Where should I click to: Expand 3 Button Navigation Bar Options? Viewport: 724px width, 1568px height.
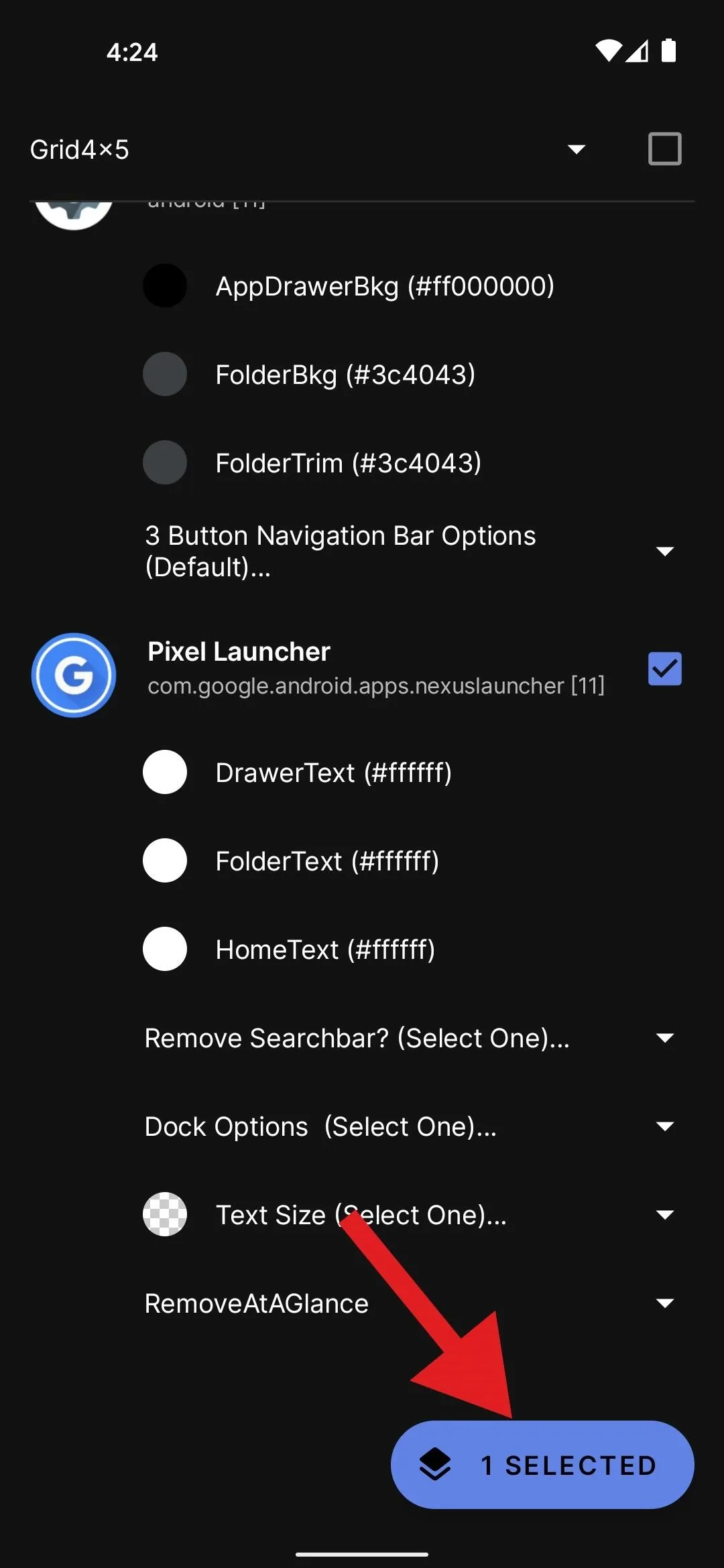tap(410, 551)
